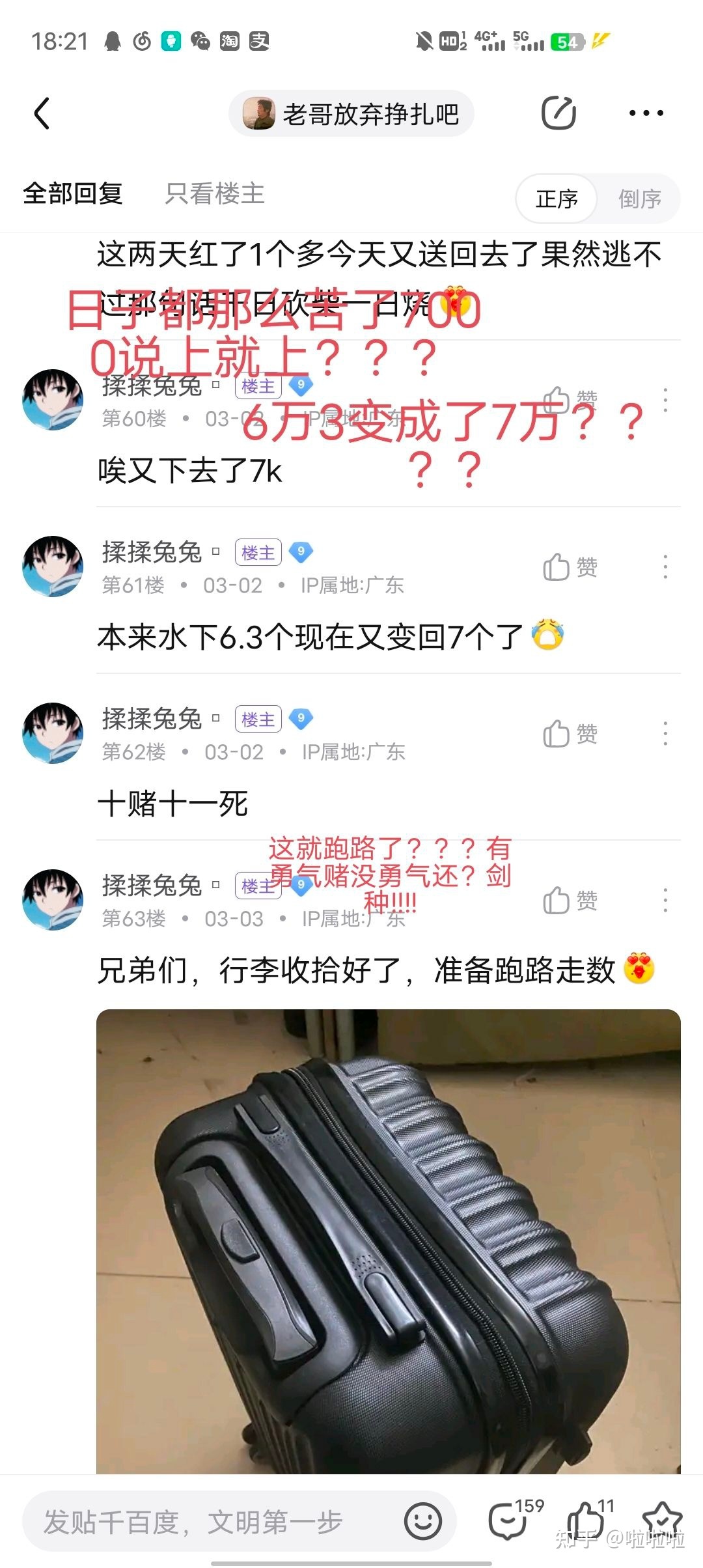The image size is (703, 1568).
Task: Like the floor 62 reply
Action: 570,734
